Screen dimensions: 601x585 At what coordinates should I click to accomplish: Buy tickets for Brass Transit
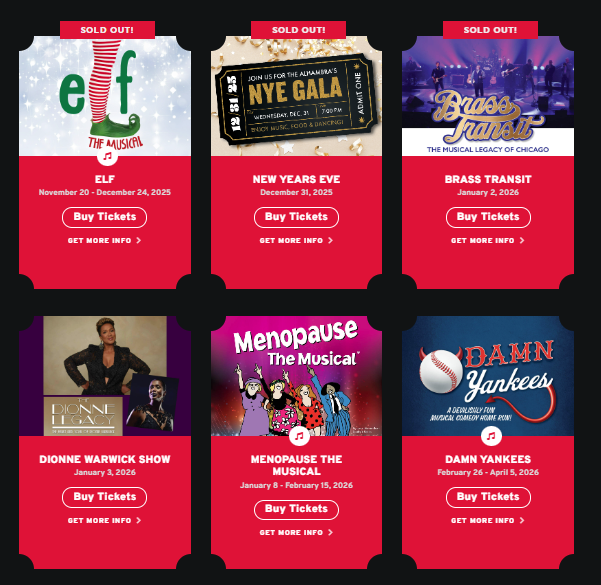pos(488,217)
